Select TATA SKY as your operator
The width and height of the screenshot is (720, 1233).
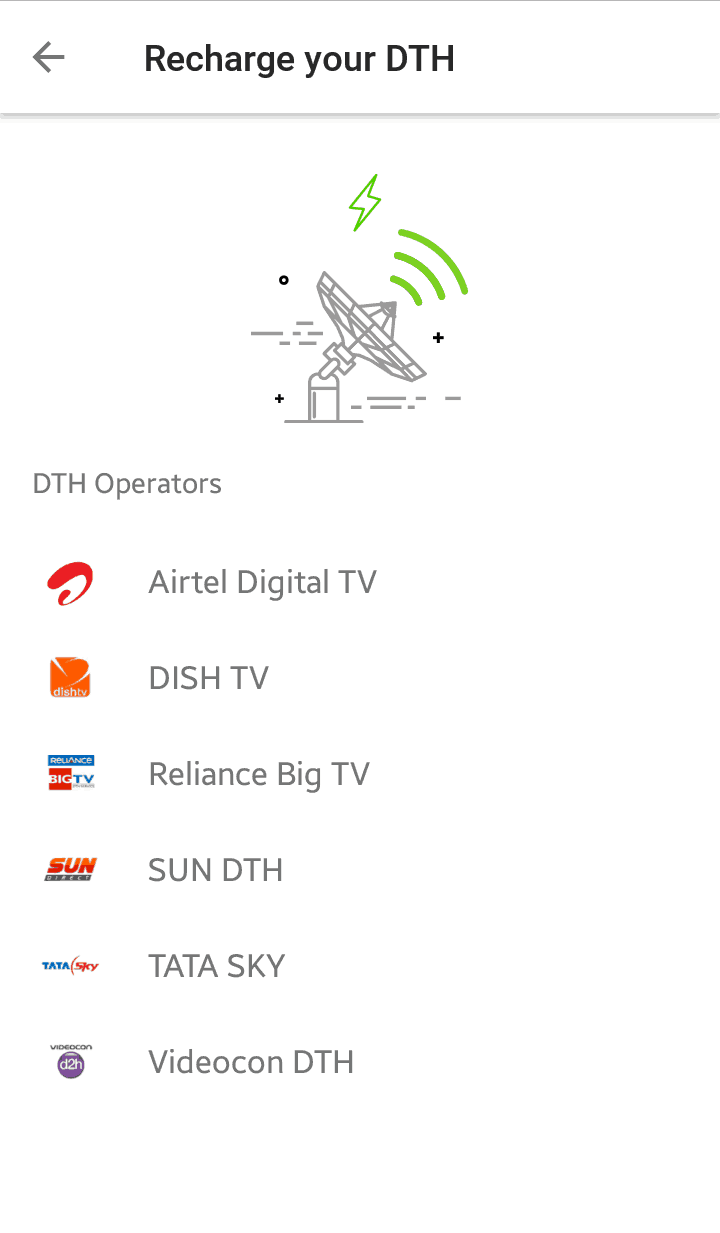(216, 965)
